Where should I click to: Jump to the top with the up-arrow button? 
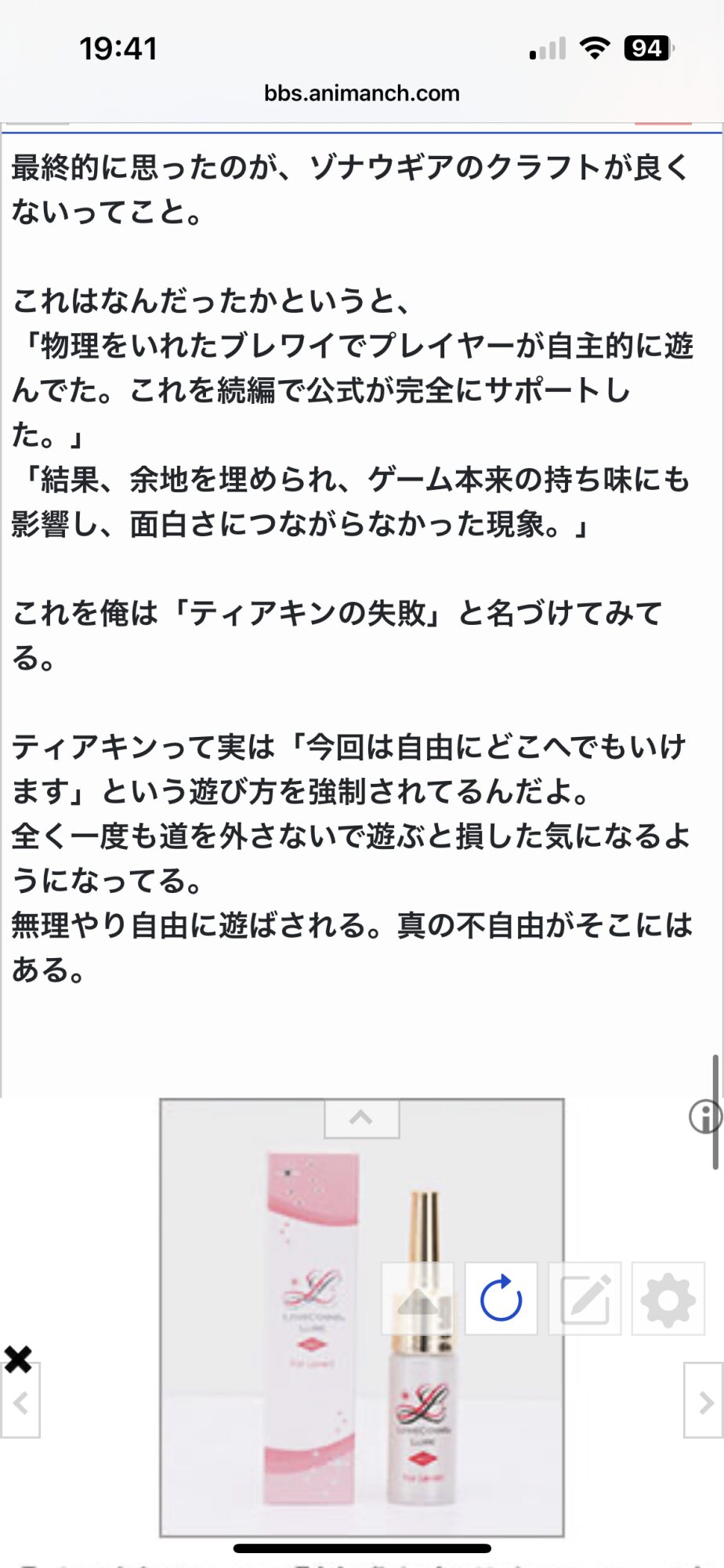[x=418, y=1299]
